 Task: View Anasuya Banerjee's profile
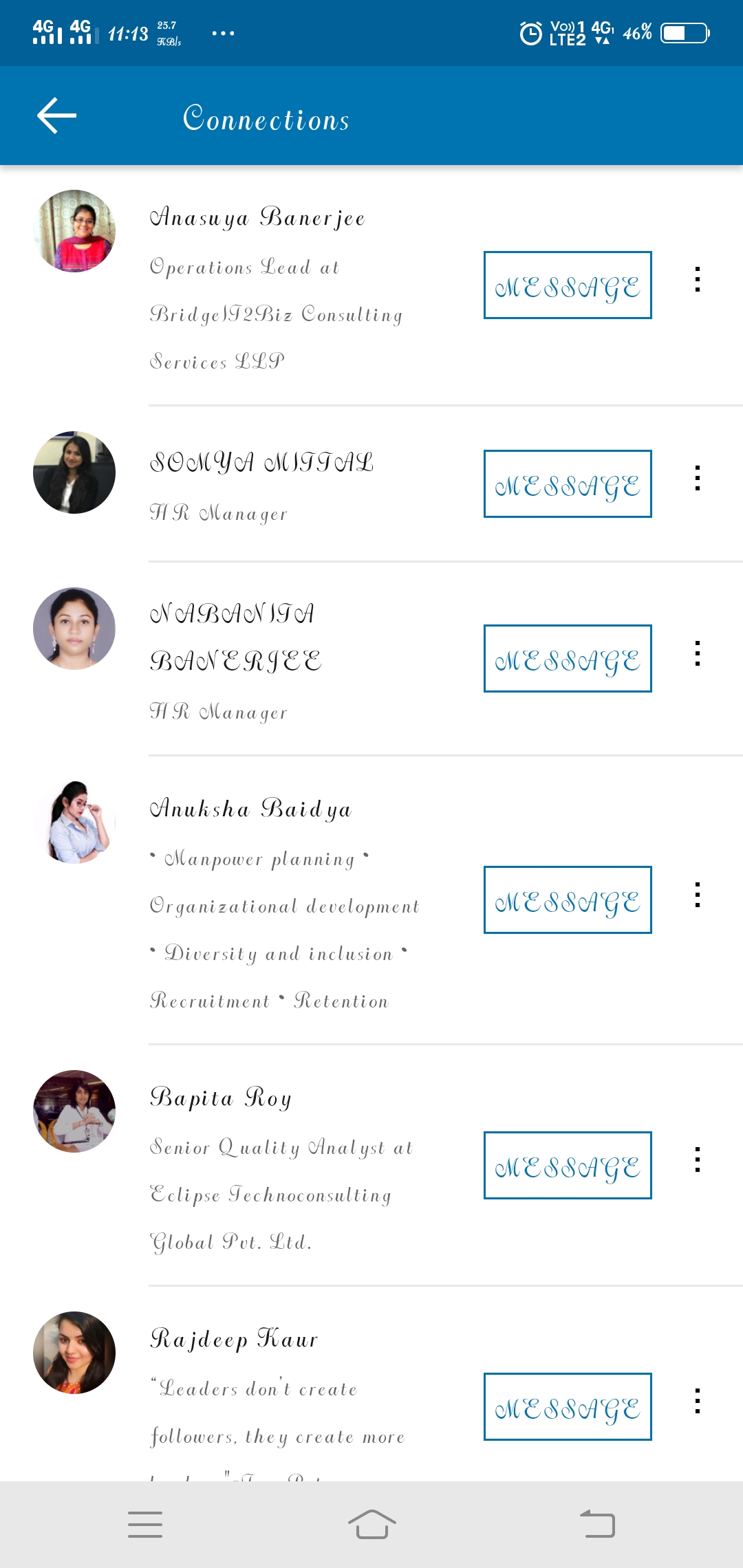[257, 217]
